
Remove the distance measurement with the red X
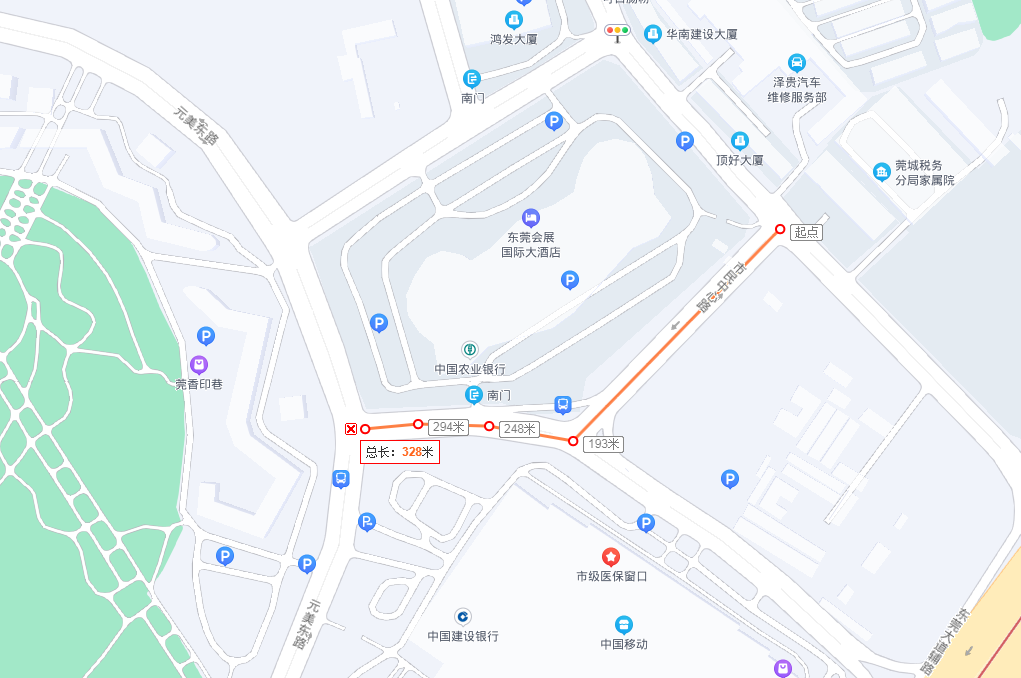tap(351, 429)
